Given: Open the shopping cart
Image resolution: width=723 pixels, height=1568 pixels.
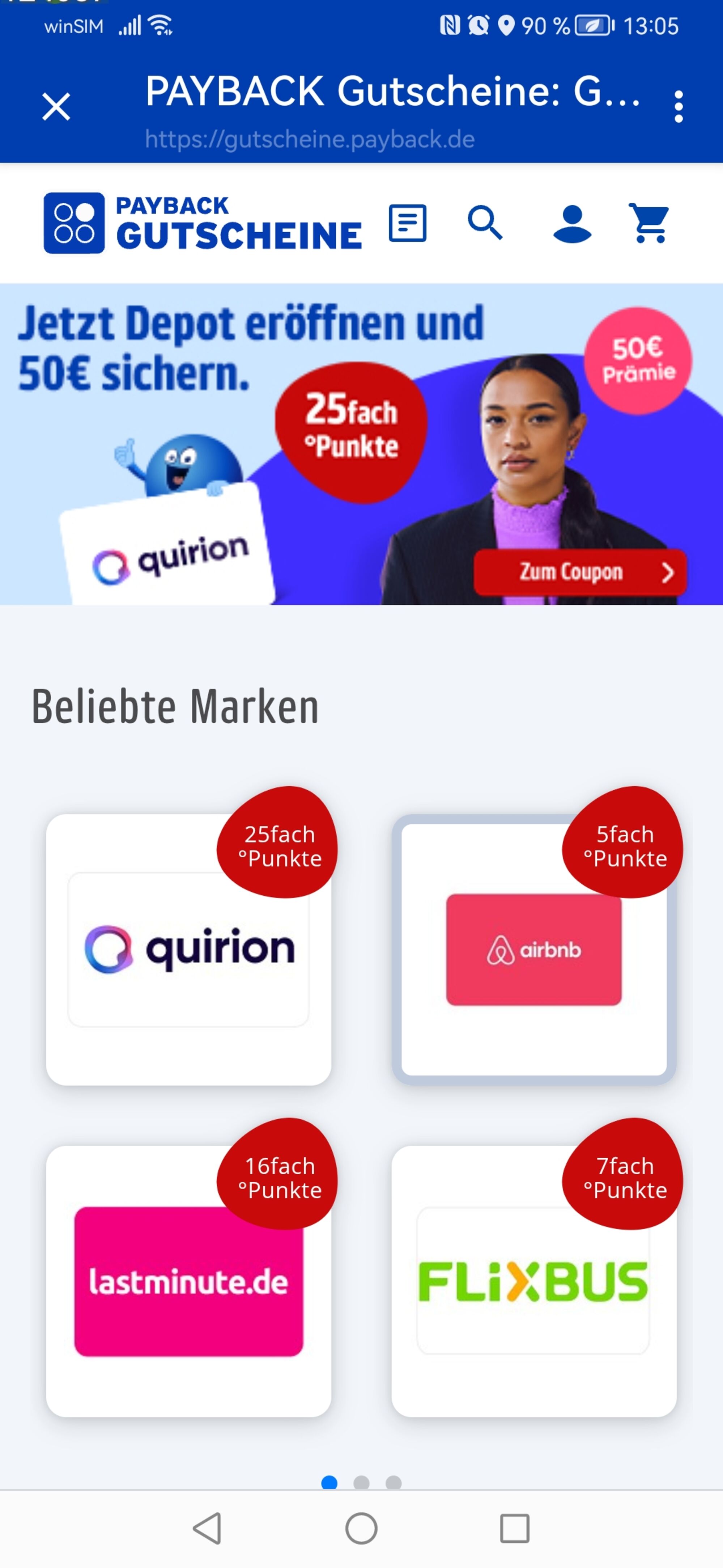Looking at the screenshot, I should (x=649, y=223).
